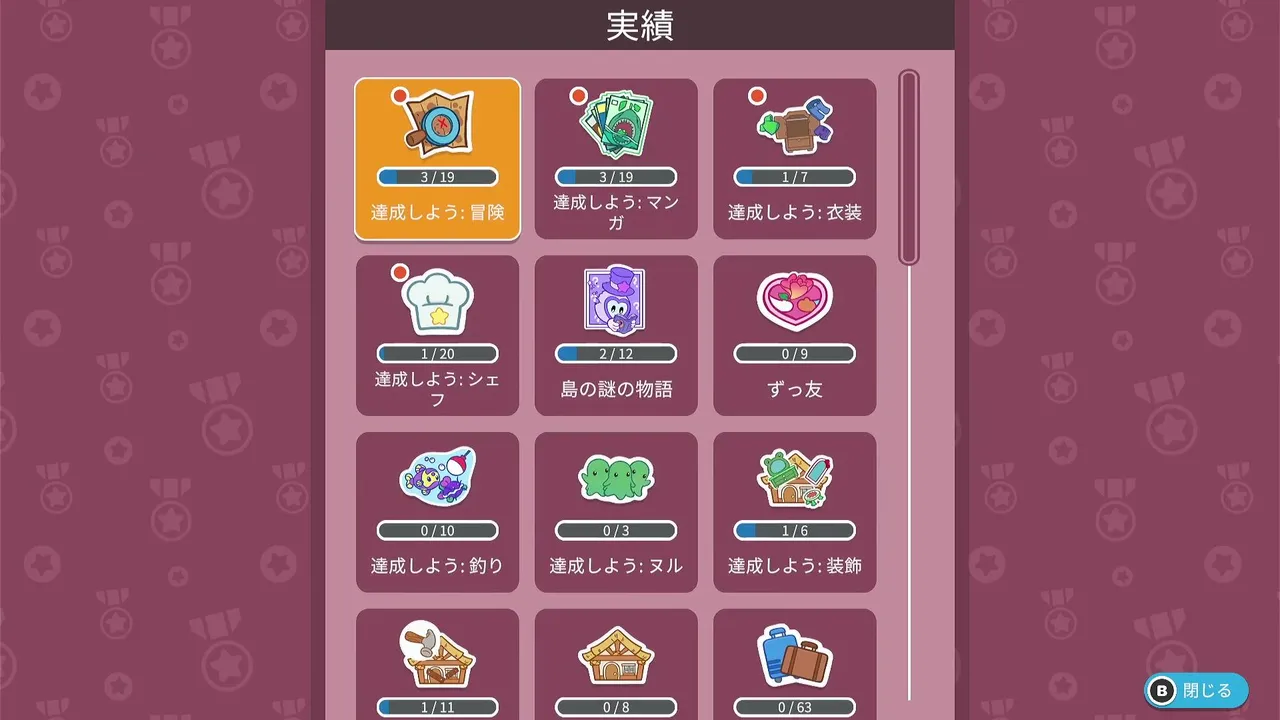View the 達成しよう: 衣装 achievement card

pyautogui.click(x=795, y=159)
